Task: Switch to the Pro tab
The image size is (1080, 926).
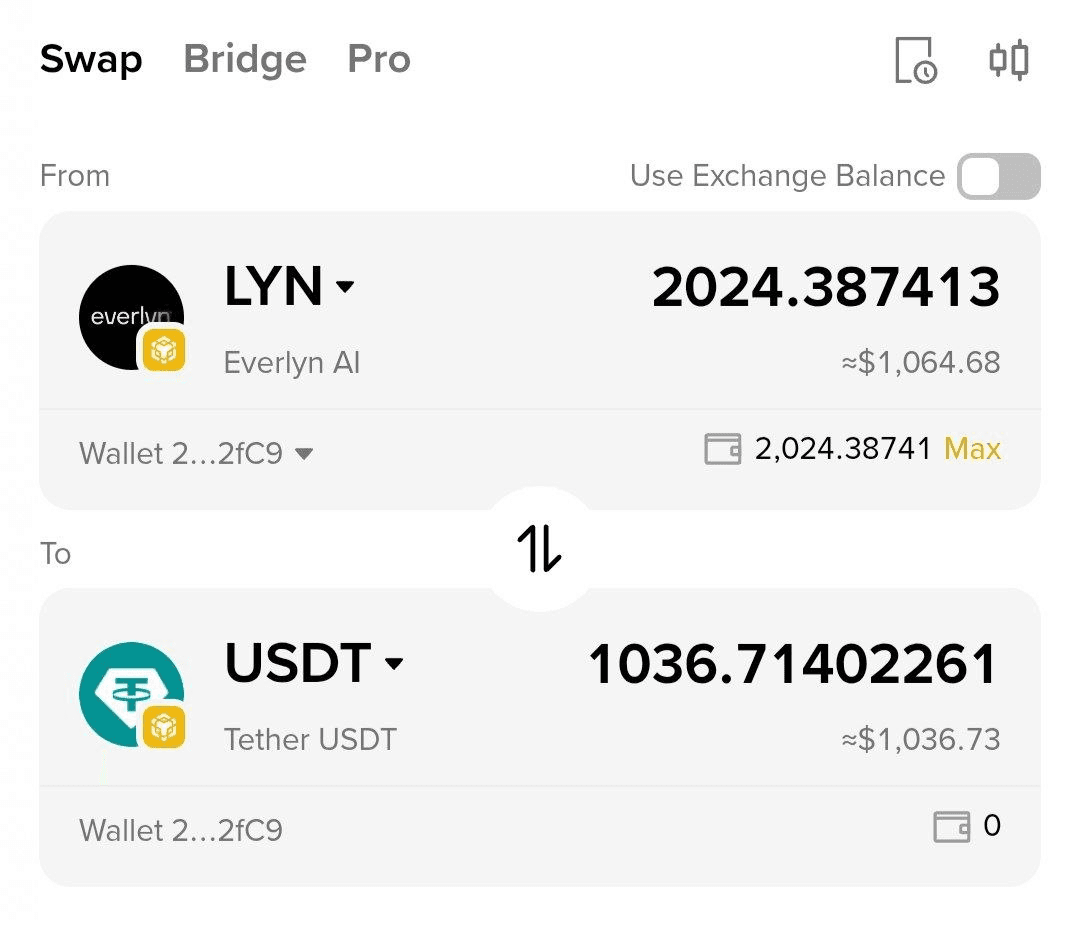Action: tap(379, 60)
